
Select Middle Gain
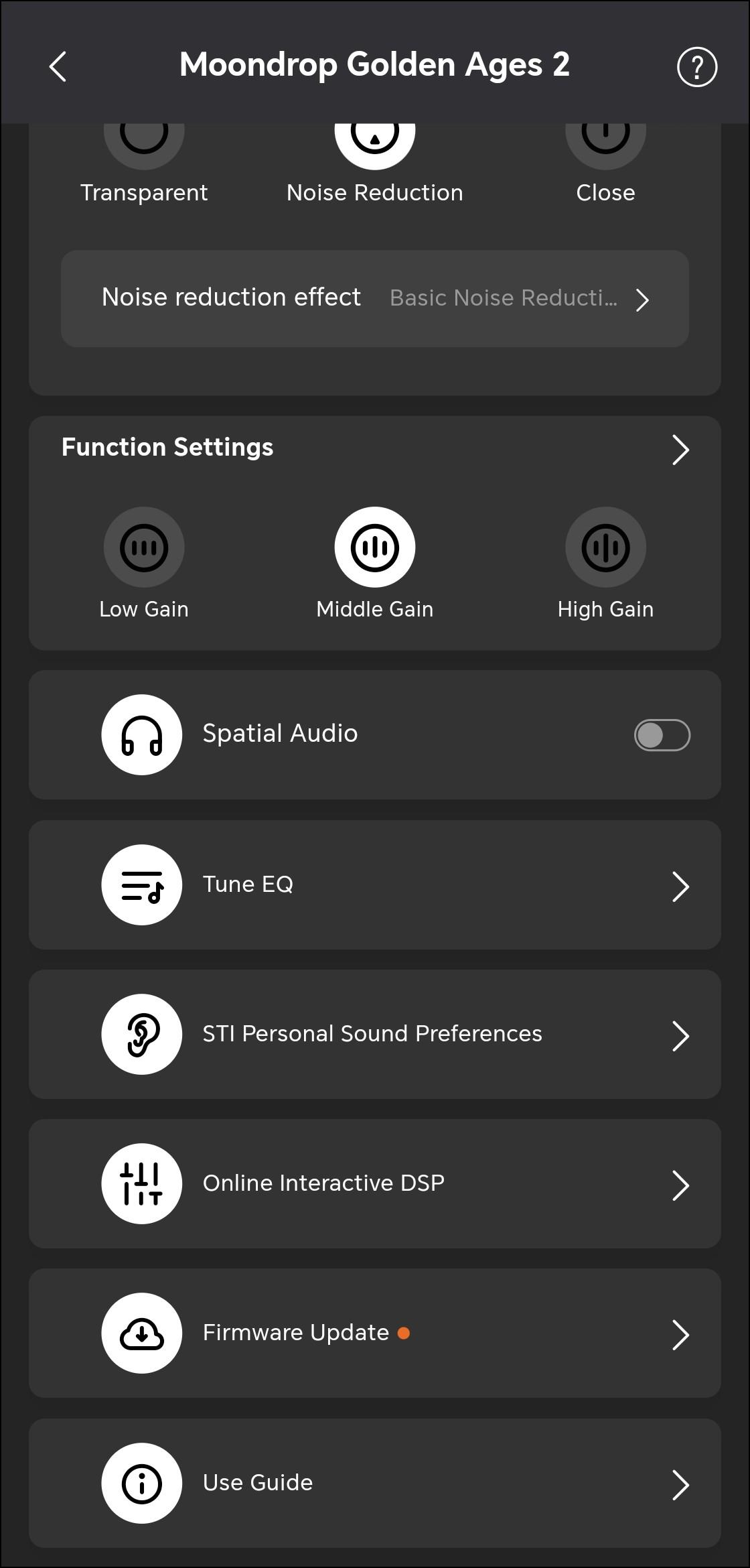(375, 547)
